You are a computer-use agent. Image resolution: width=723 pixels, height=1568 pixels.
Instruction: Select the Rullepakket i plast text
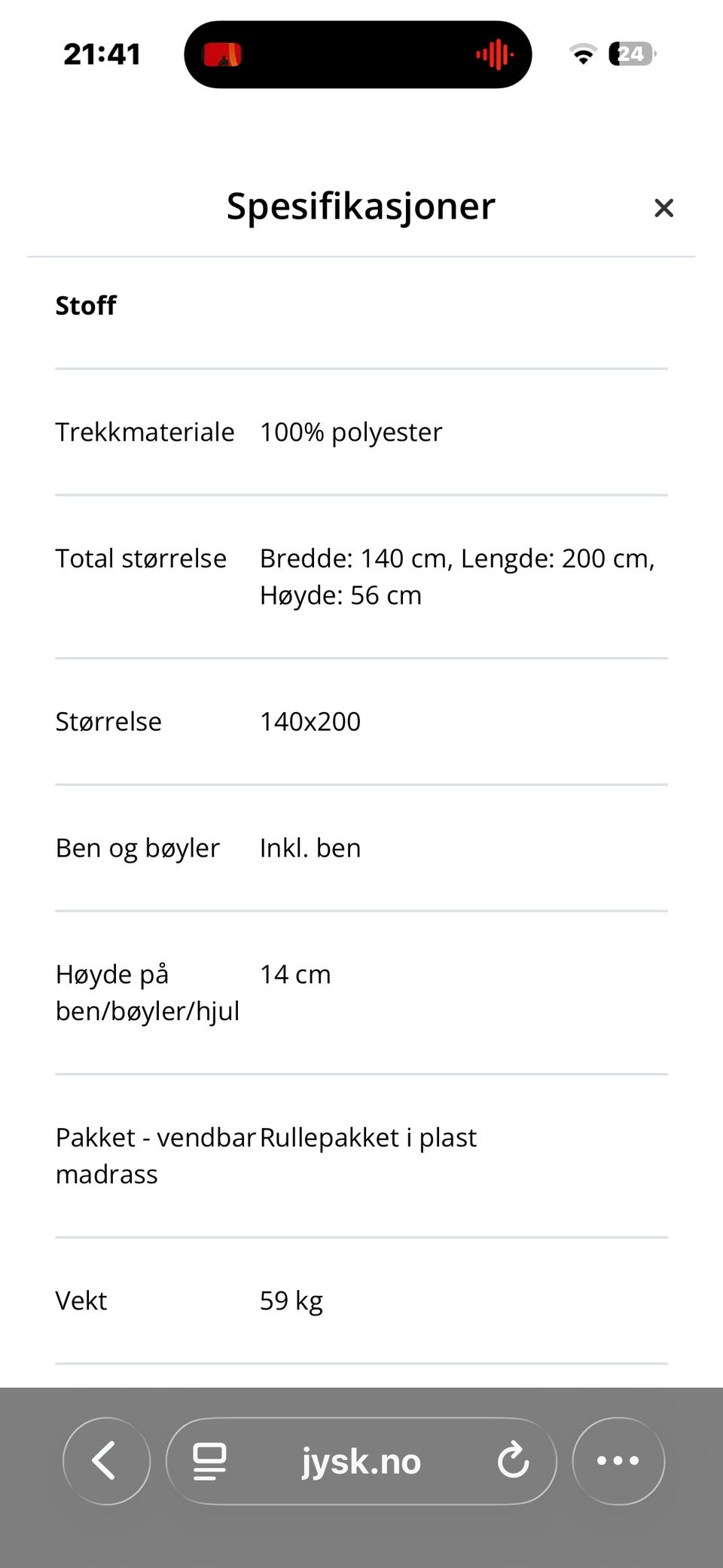(368, 1137)
